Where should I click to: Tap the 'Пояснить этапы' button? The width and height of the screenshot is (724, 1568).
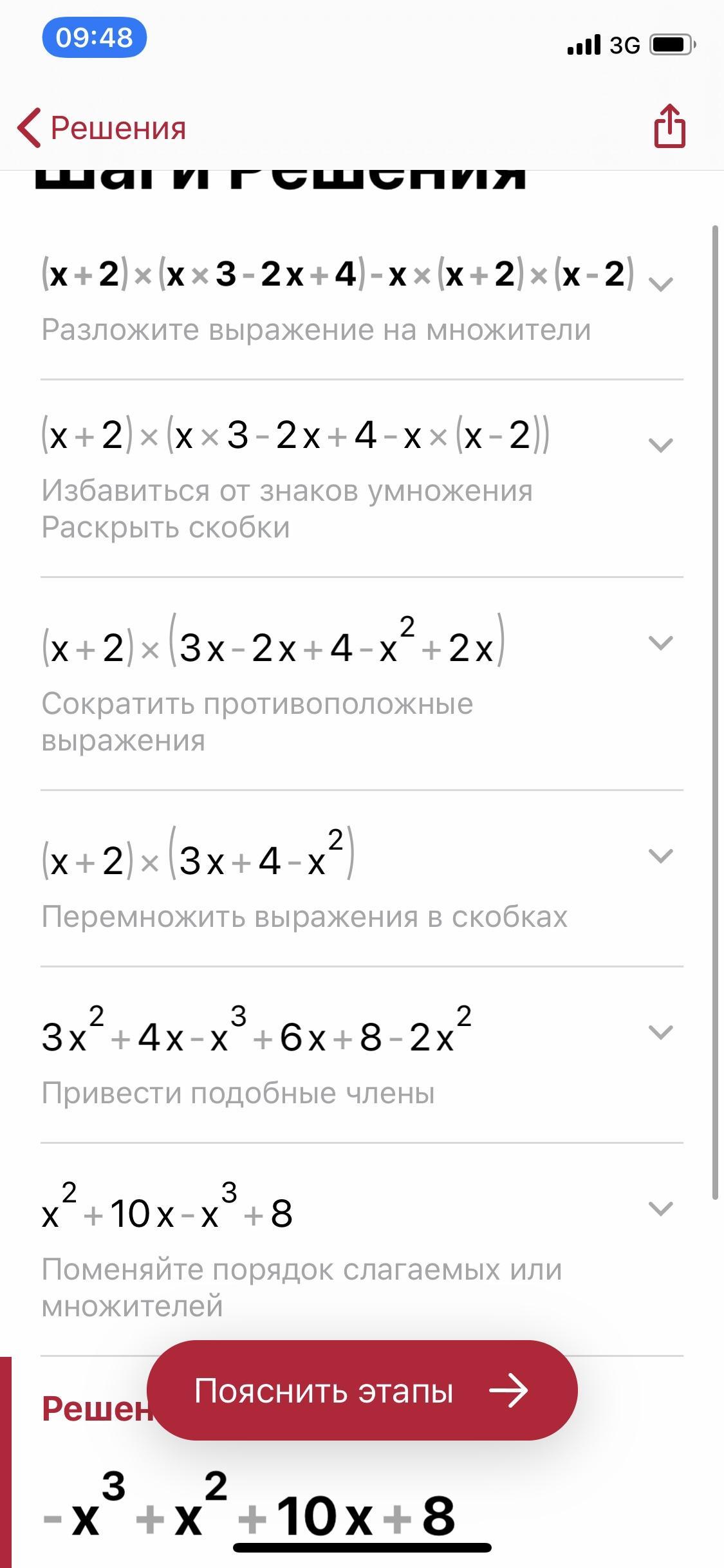(362, 1391)
